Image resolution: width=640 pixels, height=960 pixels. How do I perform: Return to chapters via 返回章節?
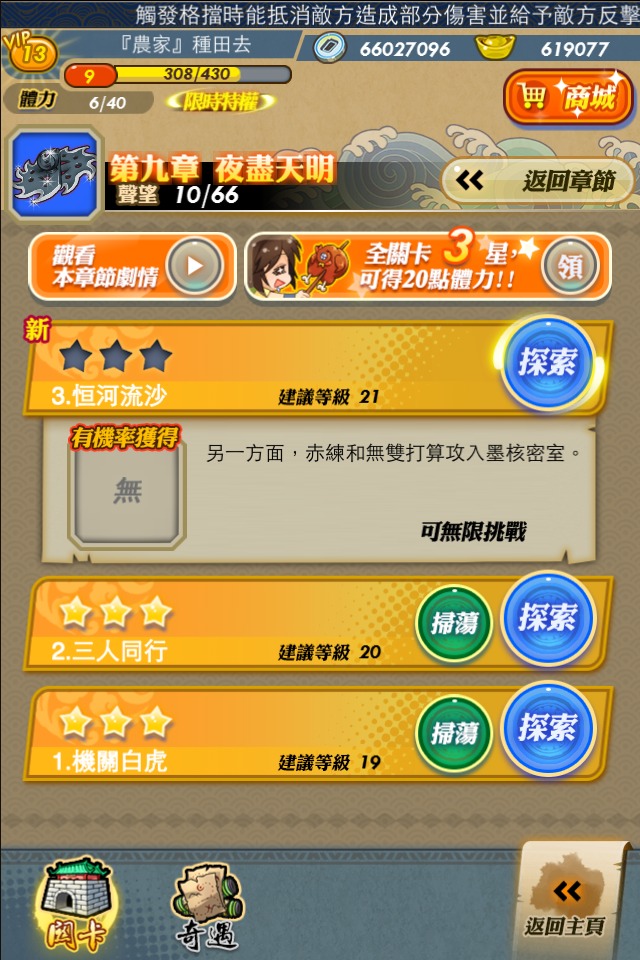(538, 181)
